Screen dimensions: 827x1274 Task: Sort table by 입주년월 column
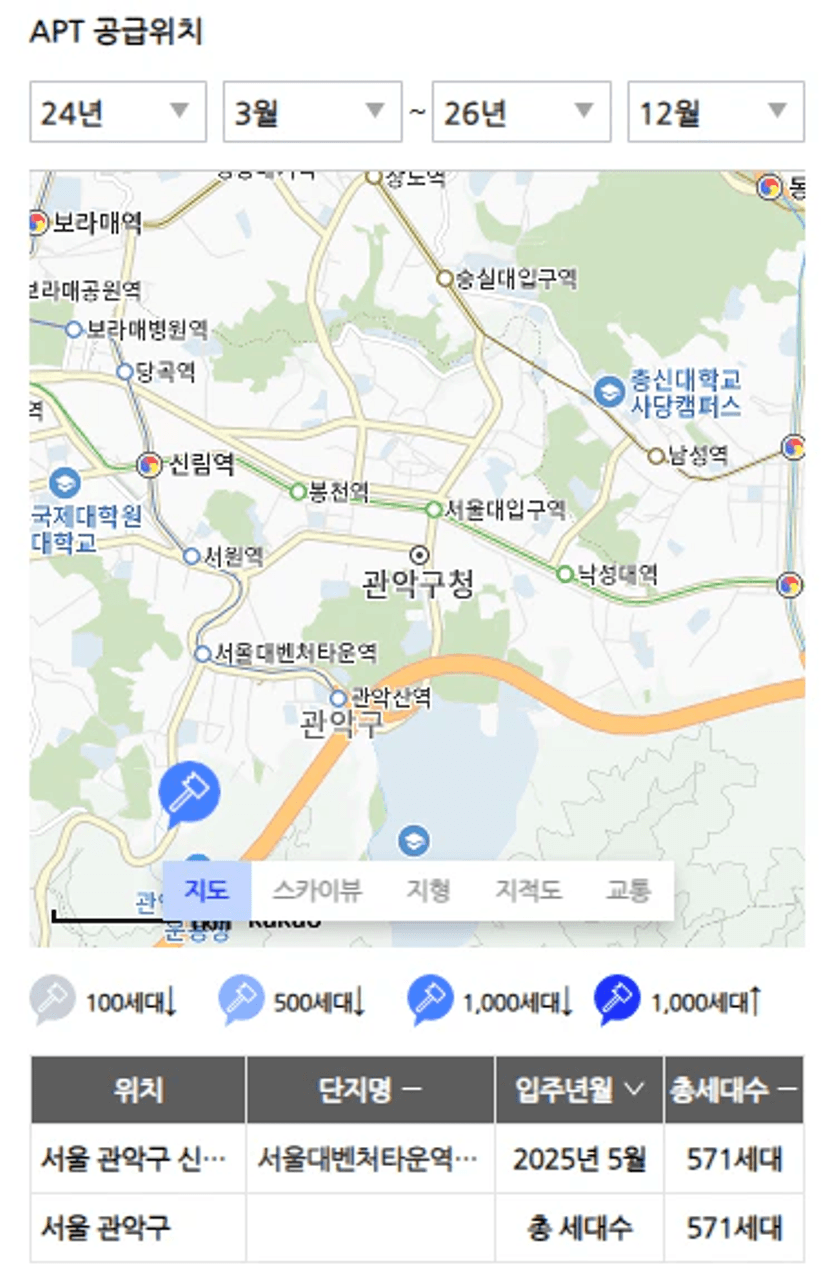pyautogui.click(x=579, y=1090)
